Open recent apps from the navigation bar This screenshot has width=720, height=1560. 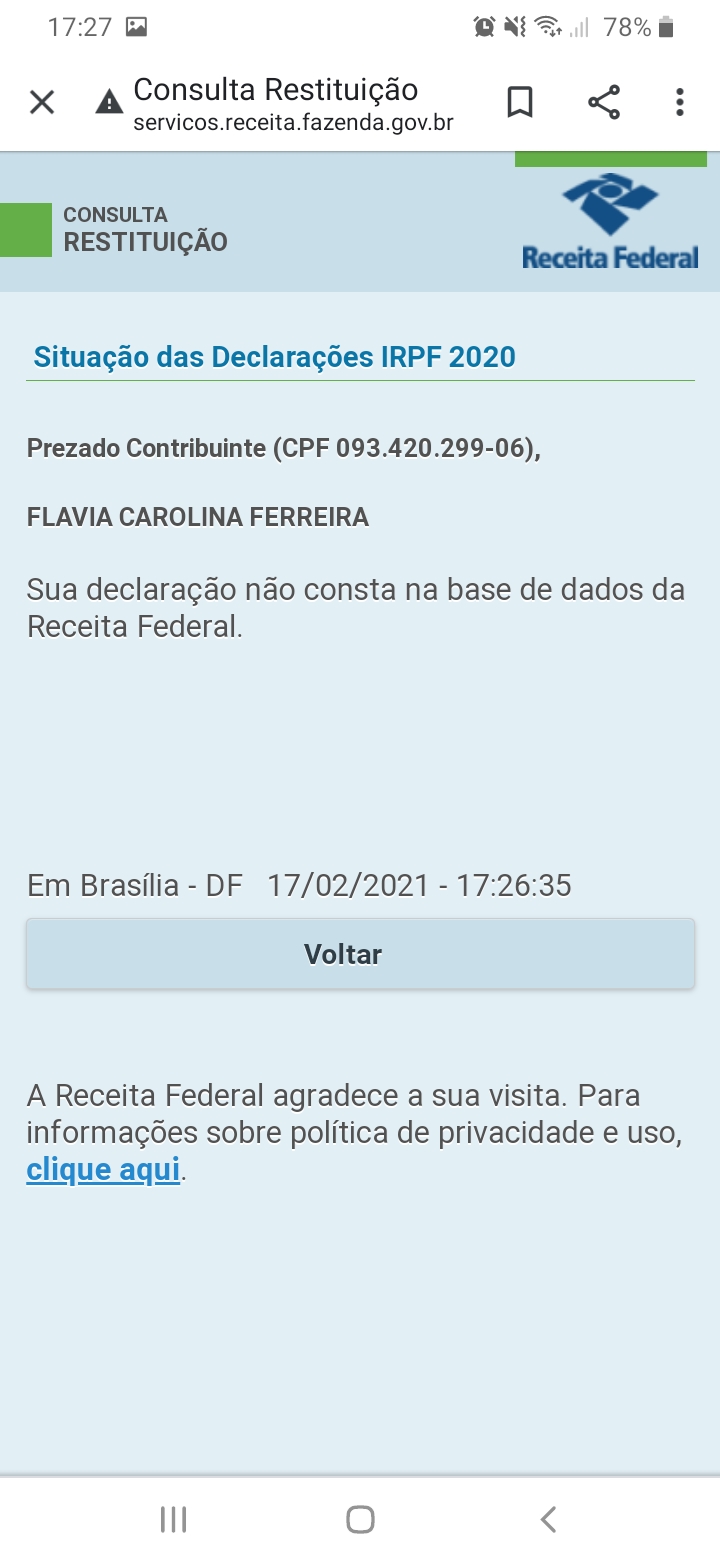[174, 1519]
